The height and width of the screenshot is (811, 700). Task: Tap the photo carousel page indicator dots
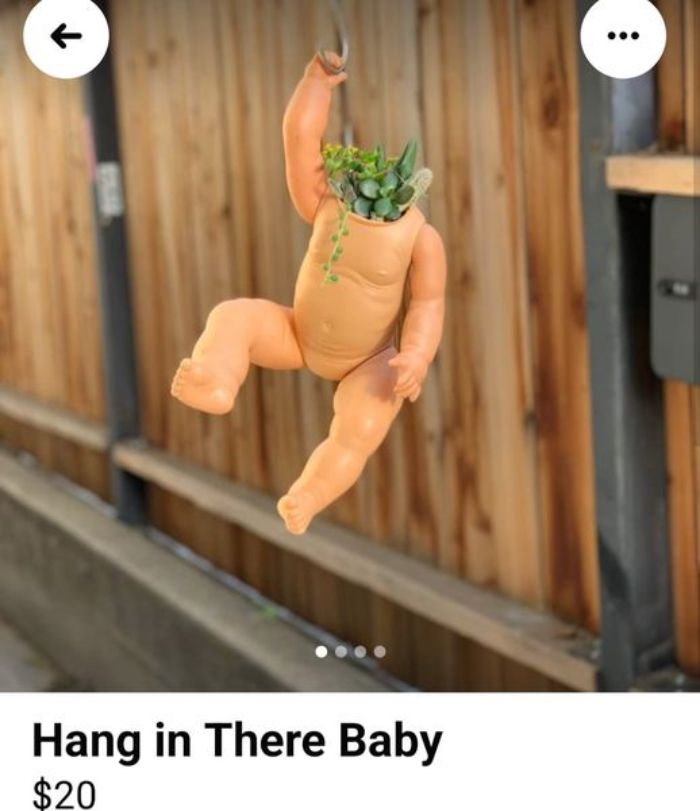click(x=350, y=651)
